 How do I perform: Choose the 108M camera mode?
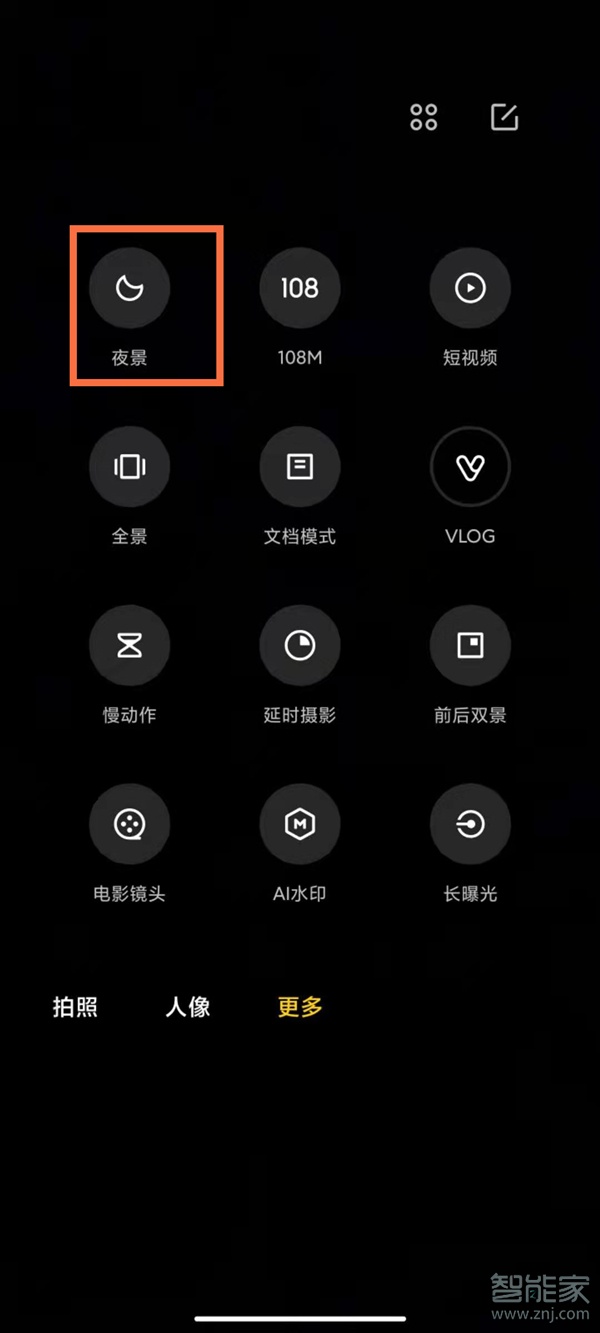[300, 289]
